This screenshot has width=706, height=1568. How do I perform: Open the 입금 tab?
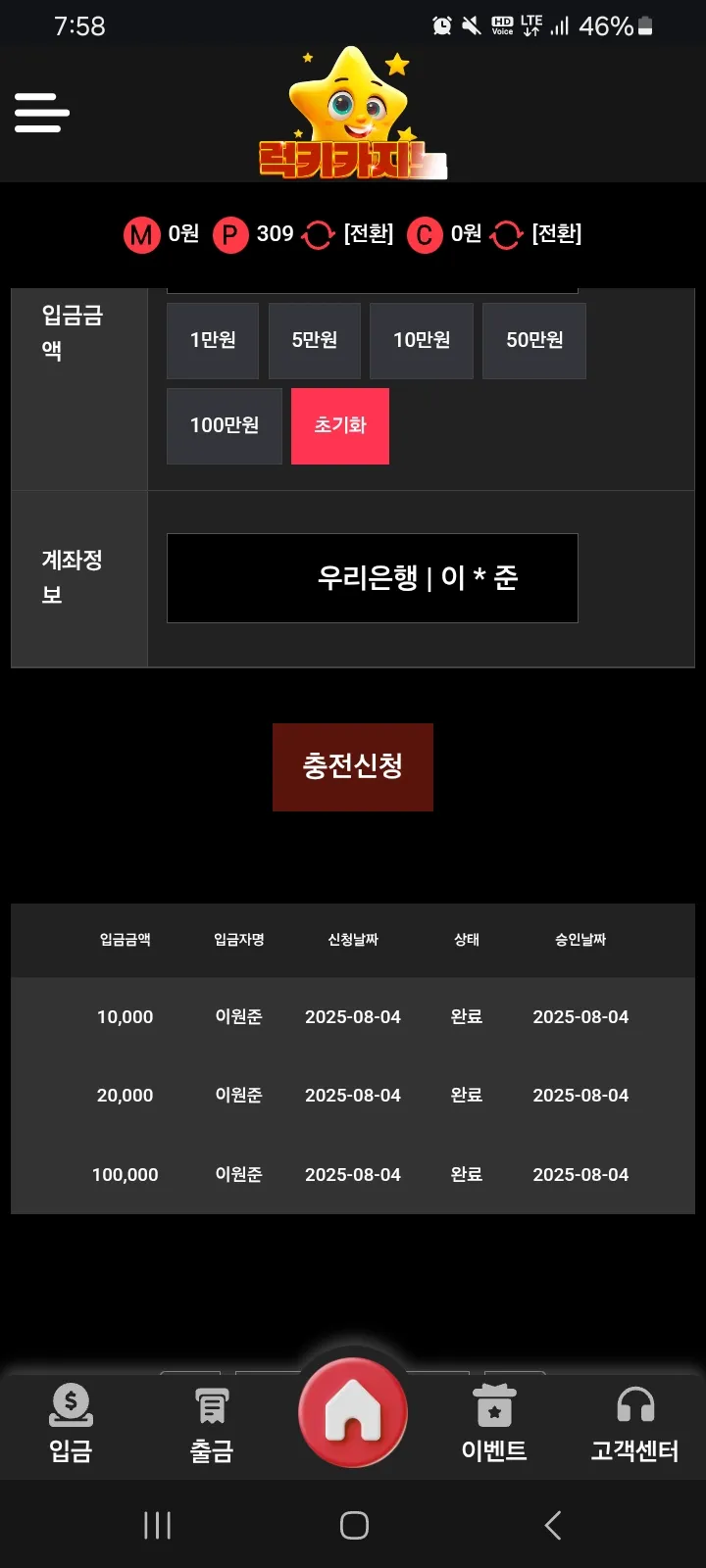pos(71,1424)
